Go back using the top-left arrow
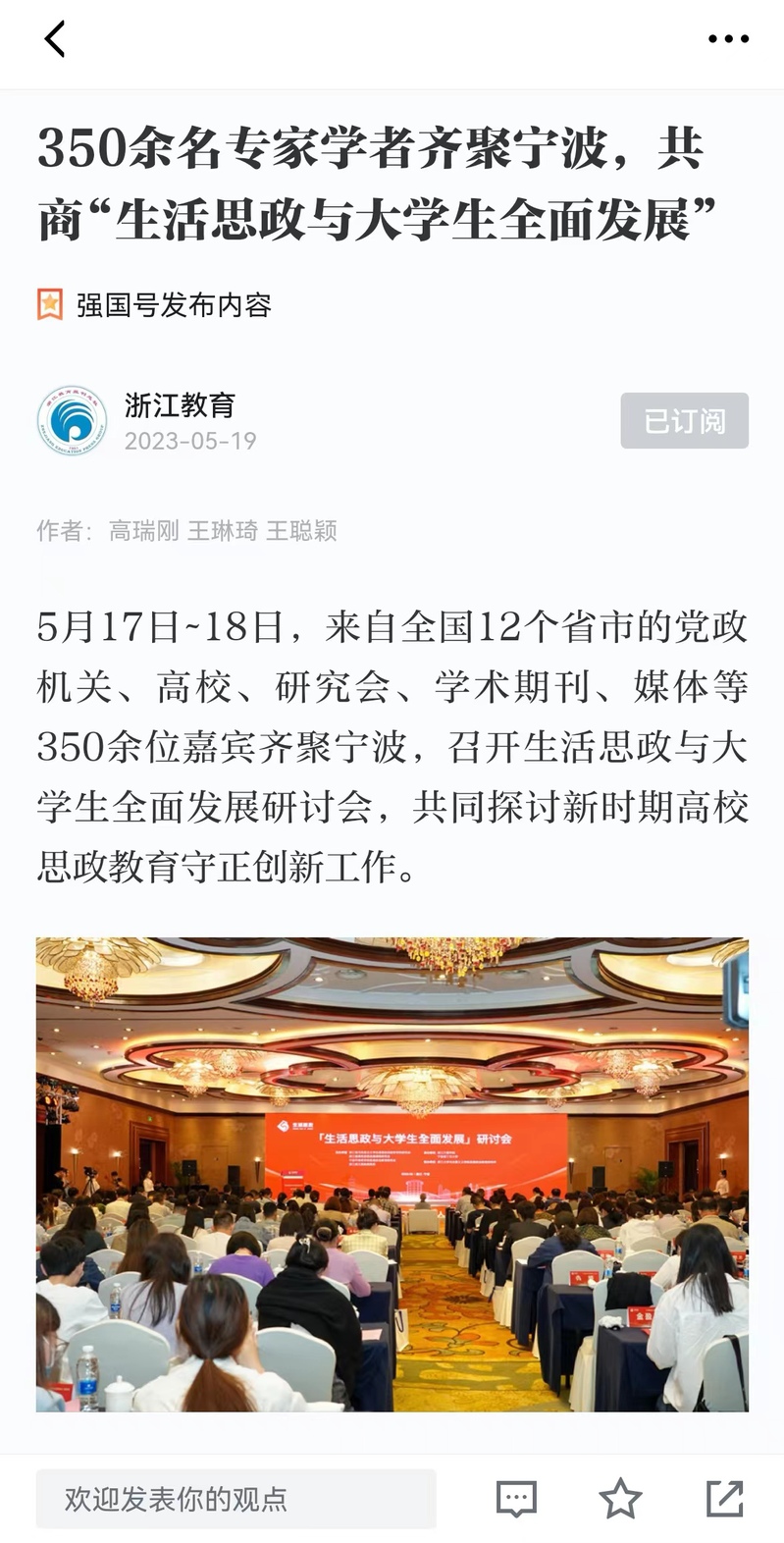The image size is (784, 1543). (x=55, y=39)
